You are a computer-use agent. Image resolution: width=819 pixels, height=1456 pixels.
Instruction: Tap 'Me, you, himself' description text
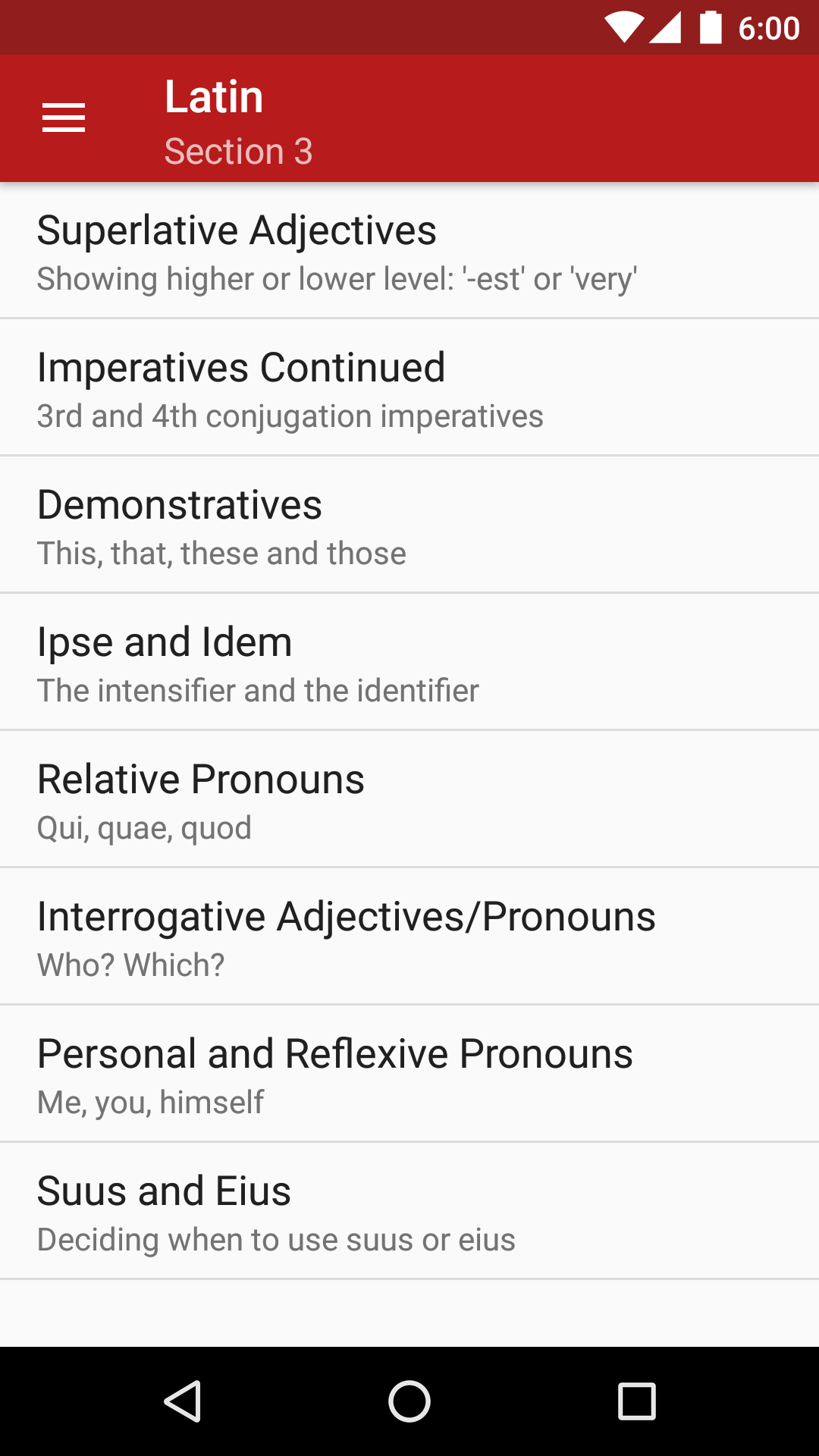click(150, 1102)
